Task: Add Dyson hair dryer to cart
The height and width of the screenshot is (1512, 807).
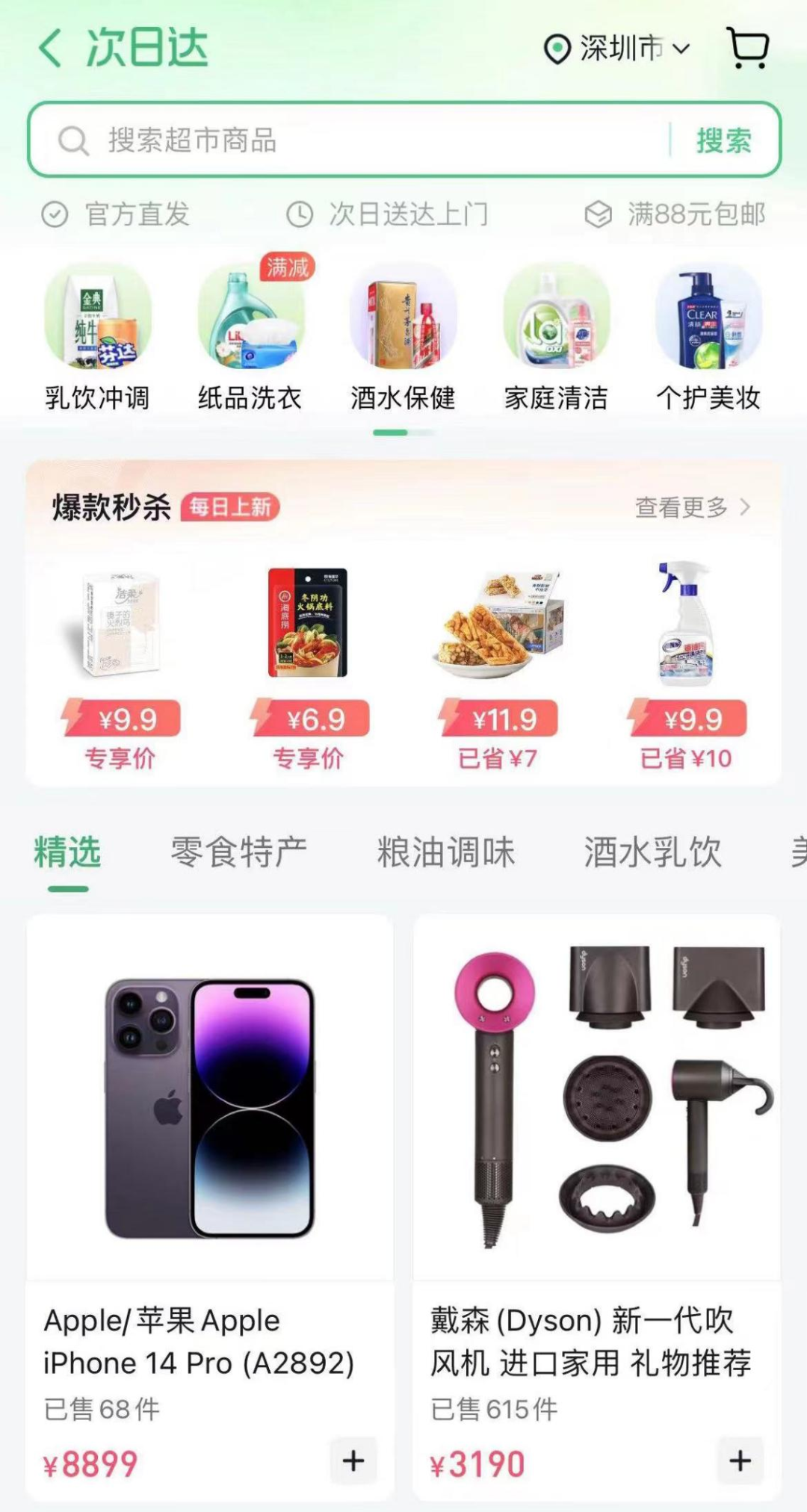Action: pyautogui.click(x=740, y=1460)
